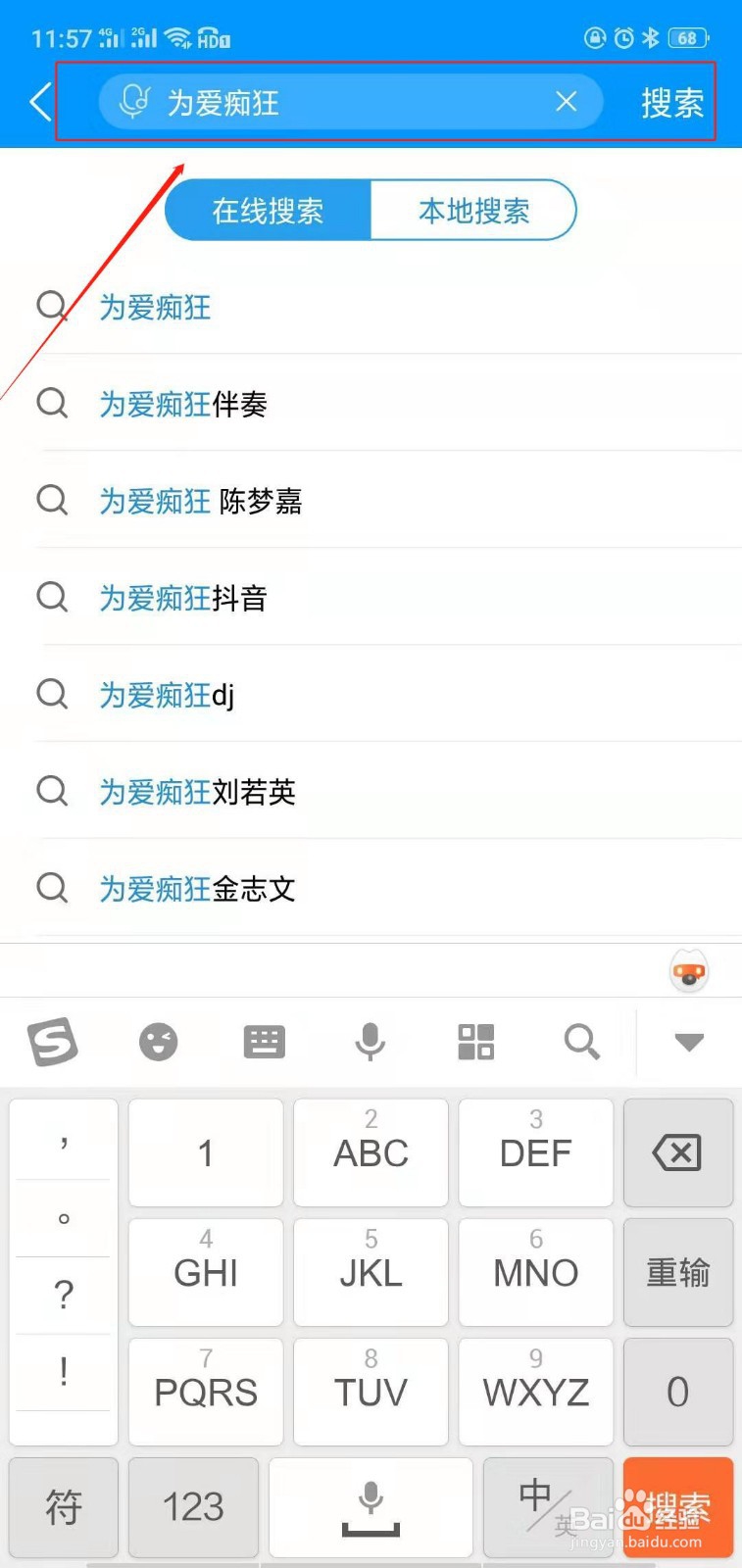Select the suggestion 为爱痴狂dj
742x1568 pixels.
[167, 695]
